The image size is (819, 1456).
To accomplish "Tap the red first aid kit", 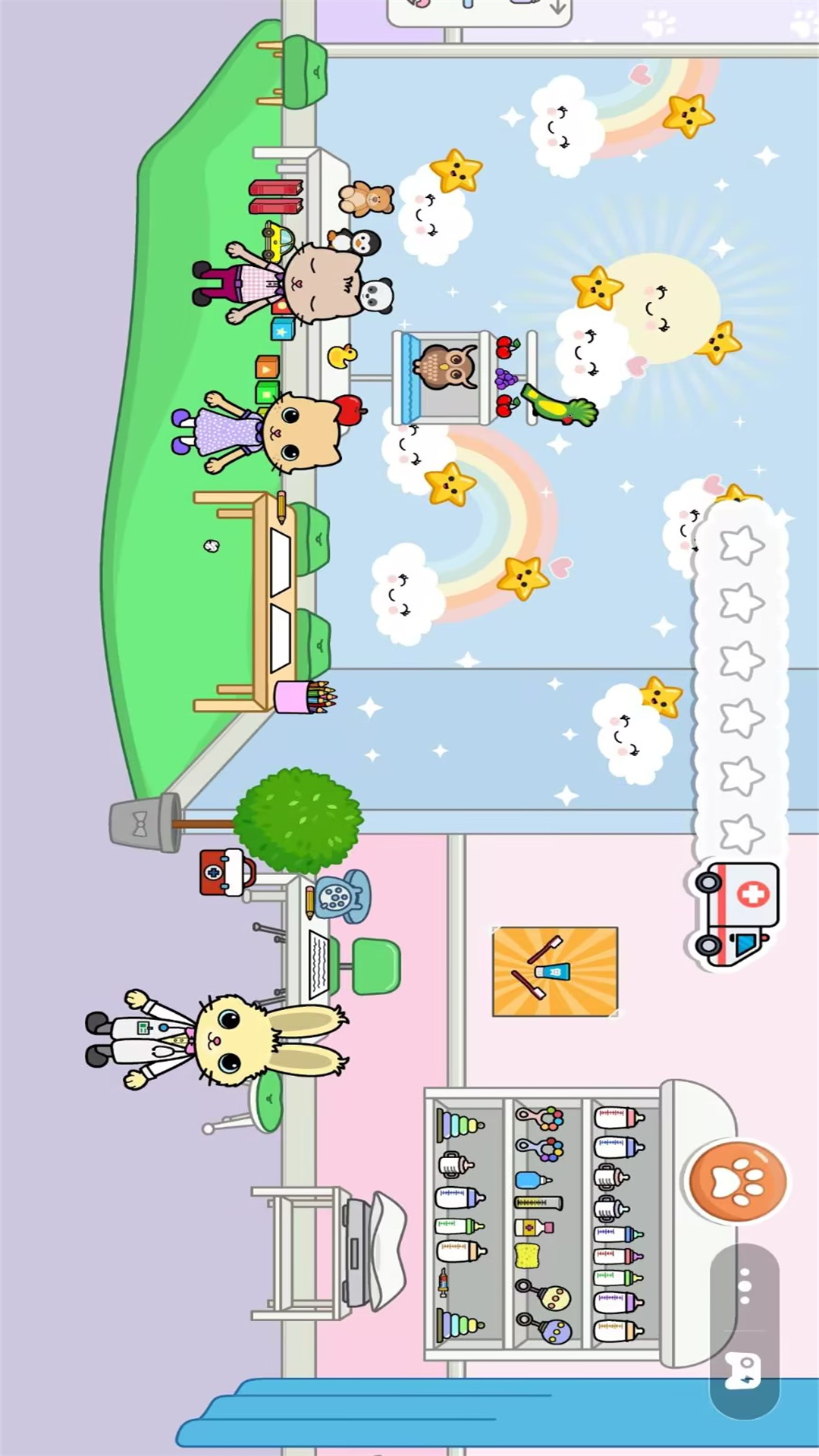I will pyautogui.click(x=225, y=872).
